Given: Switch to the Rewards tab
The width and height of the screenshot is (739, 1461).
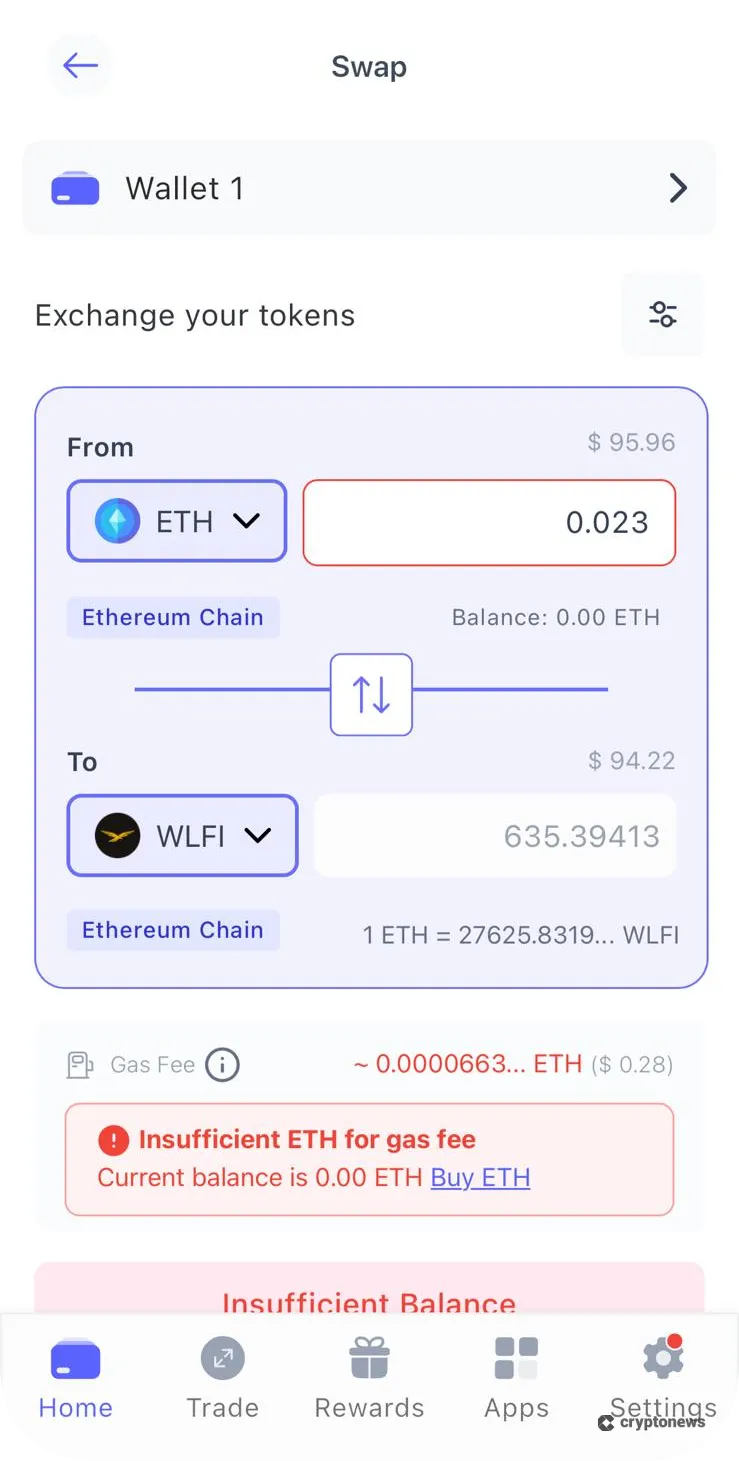Looking at the screenshot, I should click(x=369, y=1380).
